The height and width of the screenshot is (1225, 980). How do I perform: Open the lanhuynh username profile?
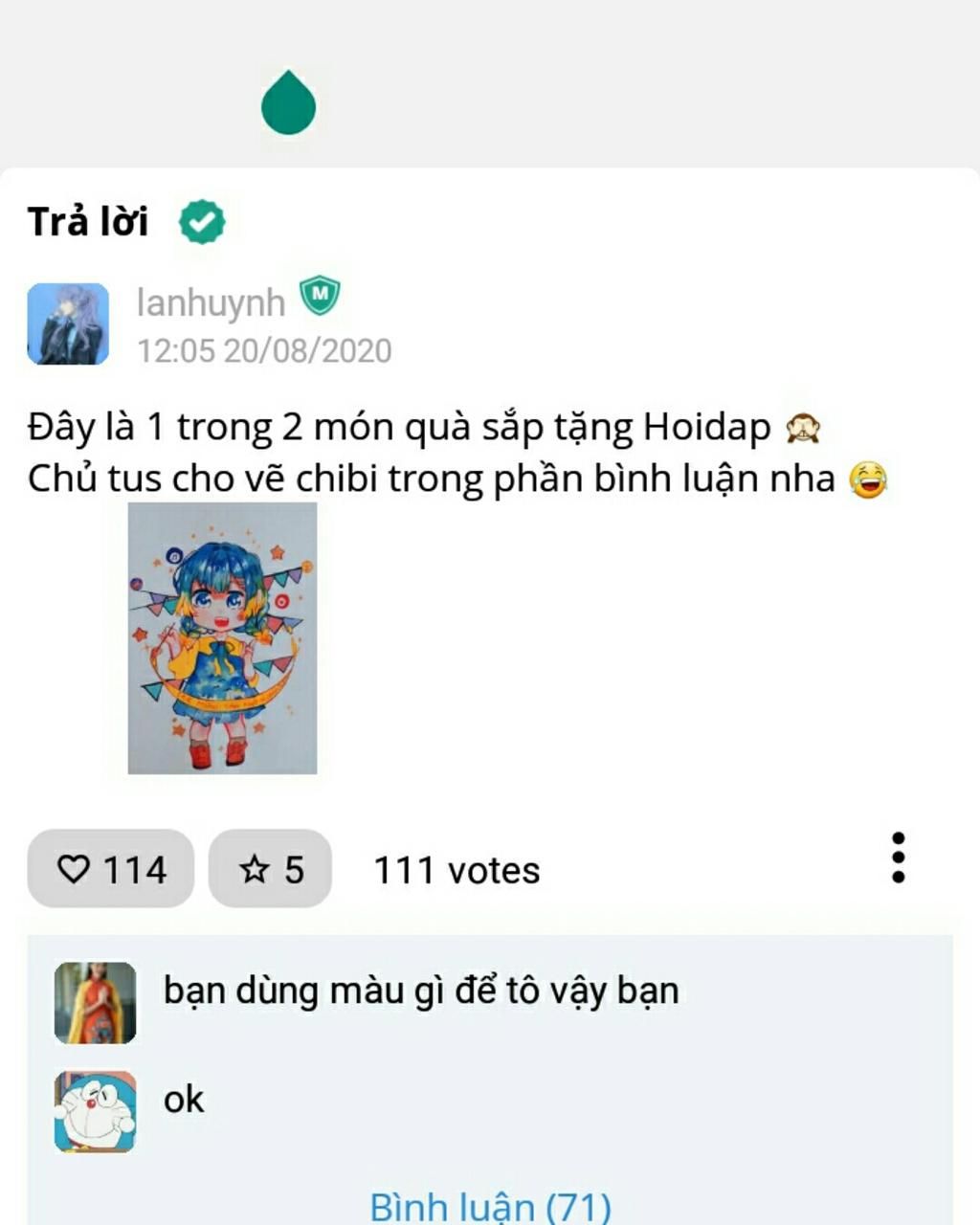211,302
